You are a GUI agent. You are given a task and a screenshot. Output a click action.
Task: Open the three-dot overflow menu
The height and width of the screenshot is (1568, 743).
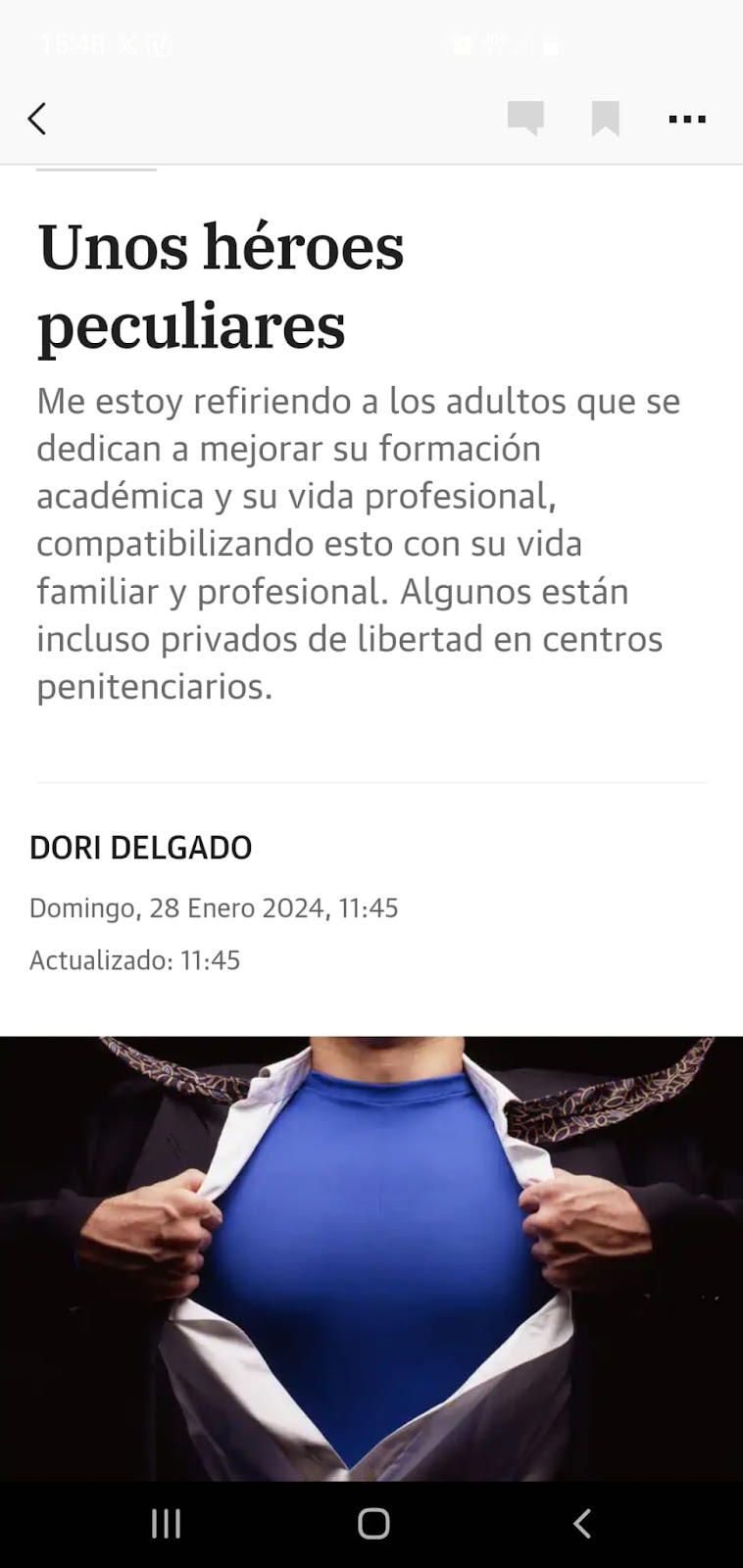[x=686, y=120]
